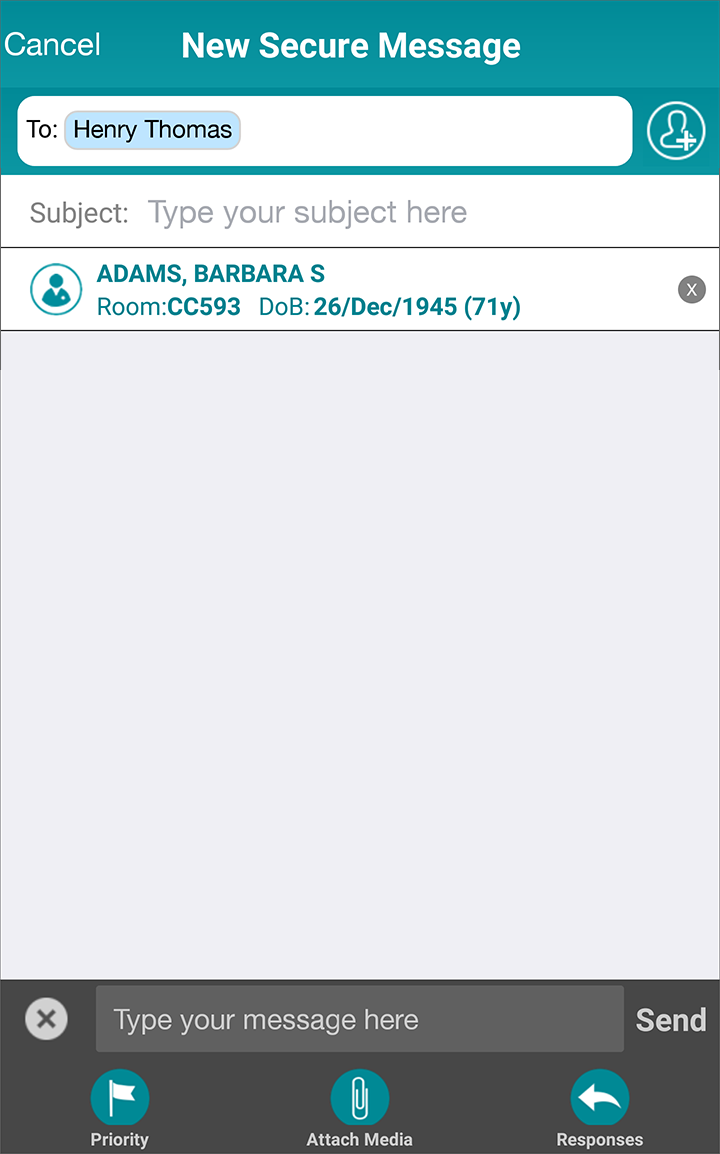
Task: Clear message with the X button
Action: pos(46,1019)
